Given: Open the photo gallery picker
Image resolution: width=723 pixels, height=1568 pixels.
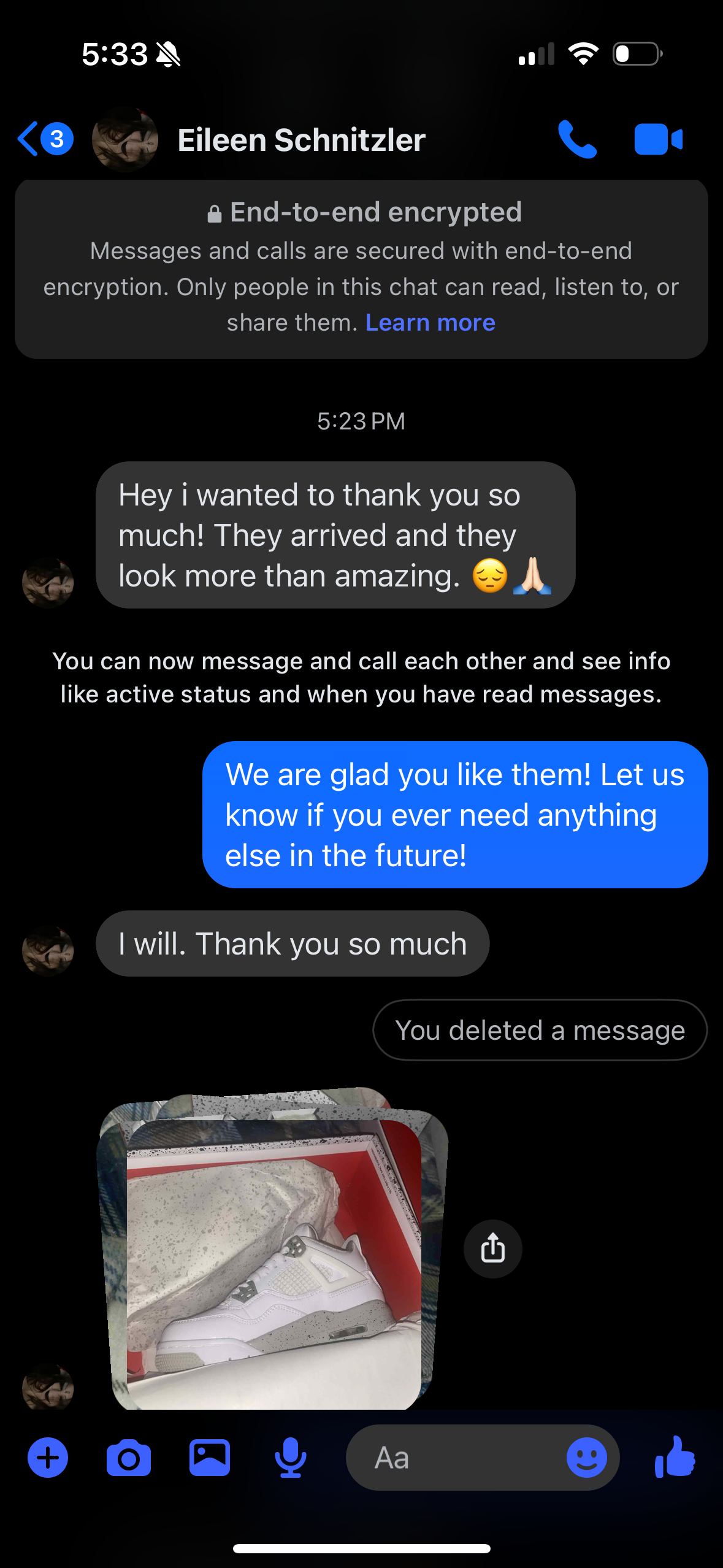Looking at the screenshot, I should tap(210, 1458).
